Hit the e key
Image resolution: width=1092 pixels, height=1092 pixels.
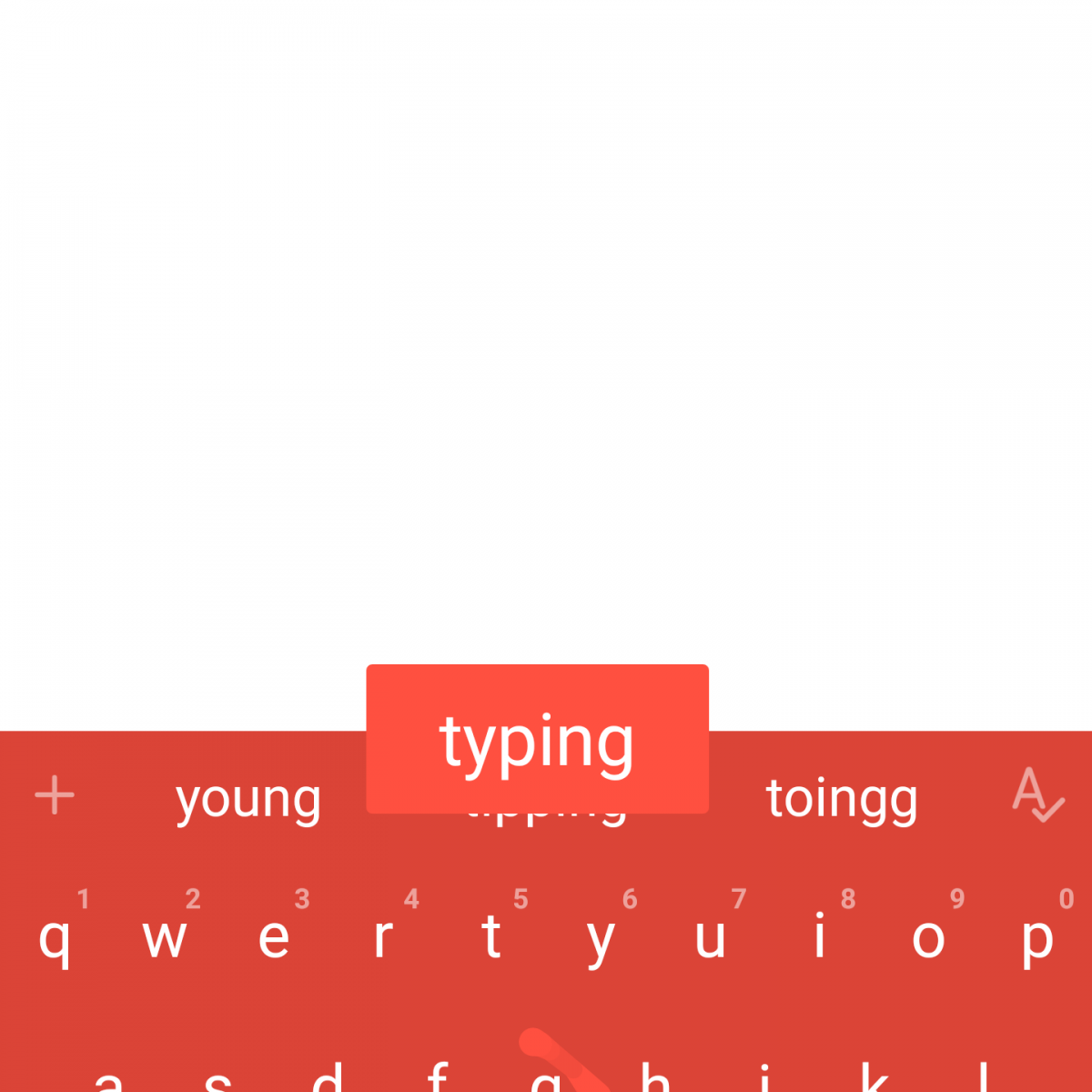(x=274, y=937)
